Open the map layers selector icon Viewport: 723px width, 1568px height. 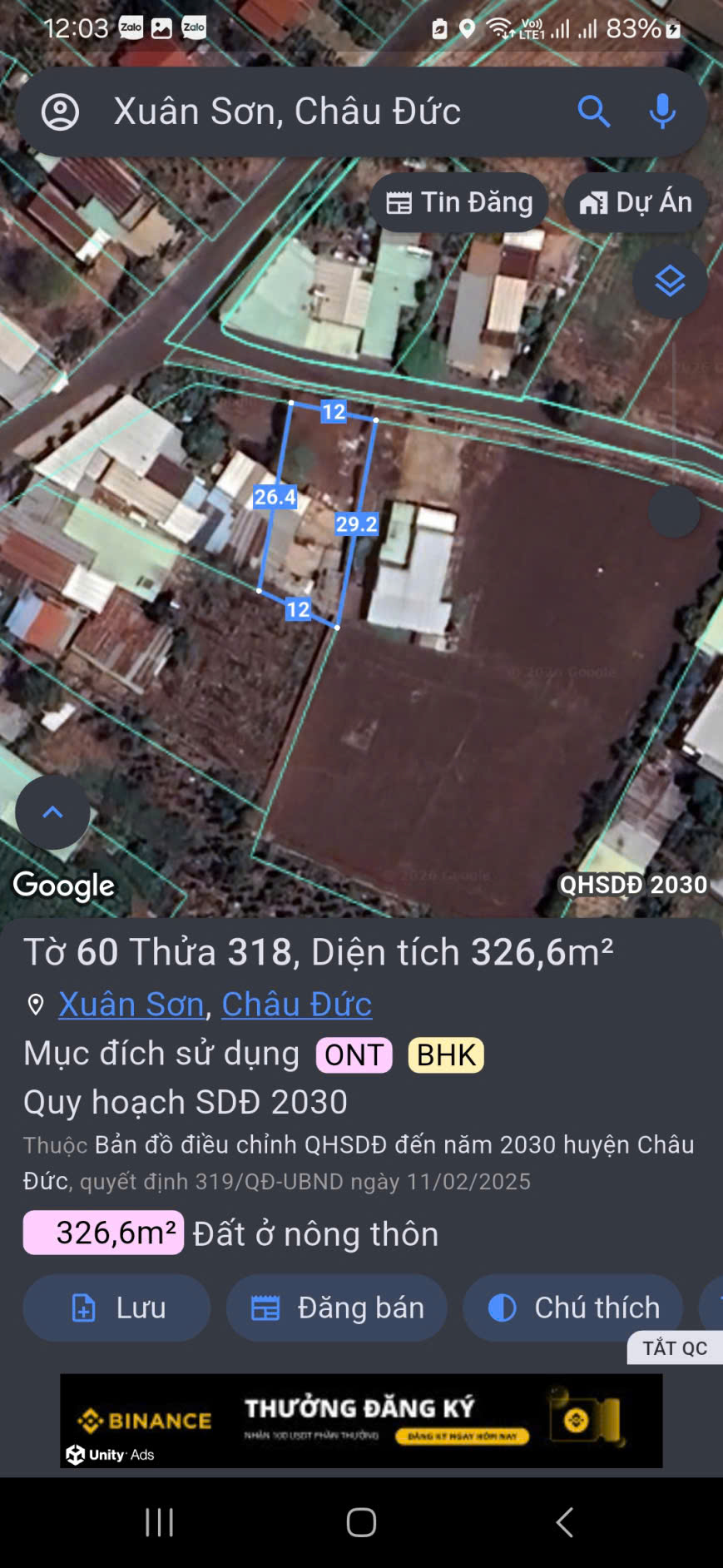click(x=670, y=282)
